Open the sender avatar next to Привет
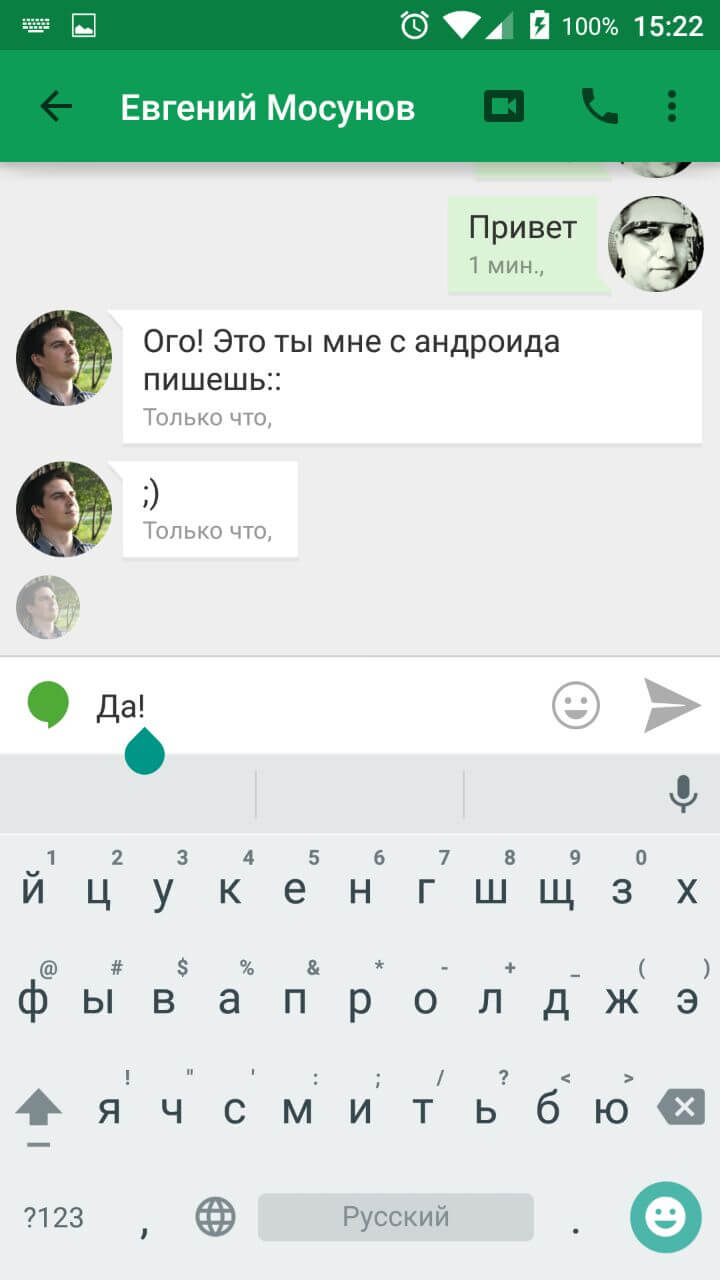720x1280 pixels. [x=656, y=244]
